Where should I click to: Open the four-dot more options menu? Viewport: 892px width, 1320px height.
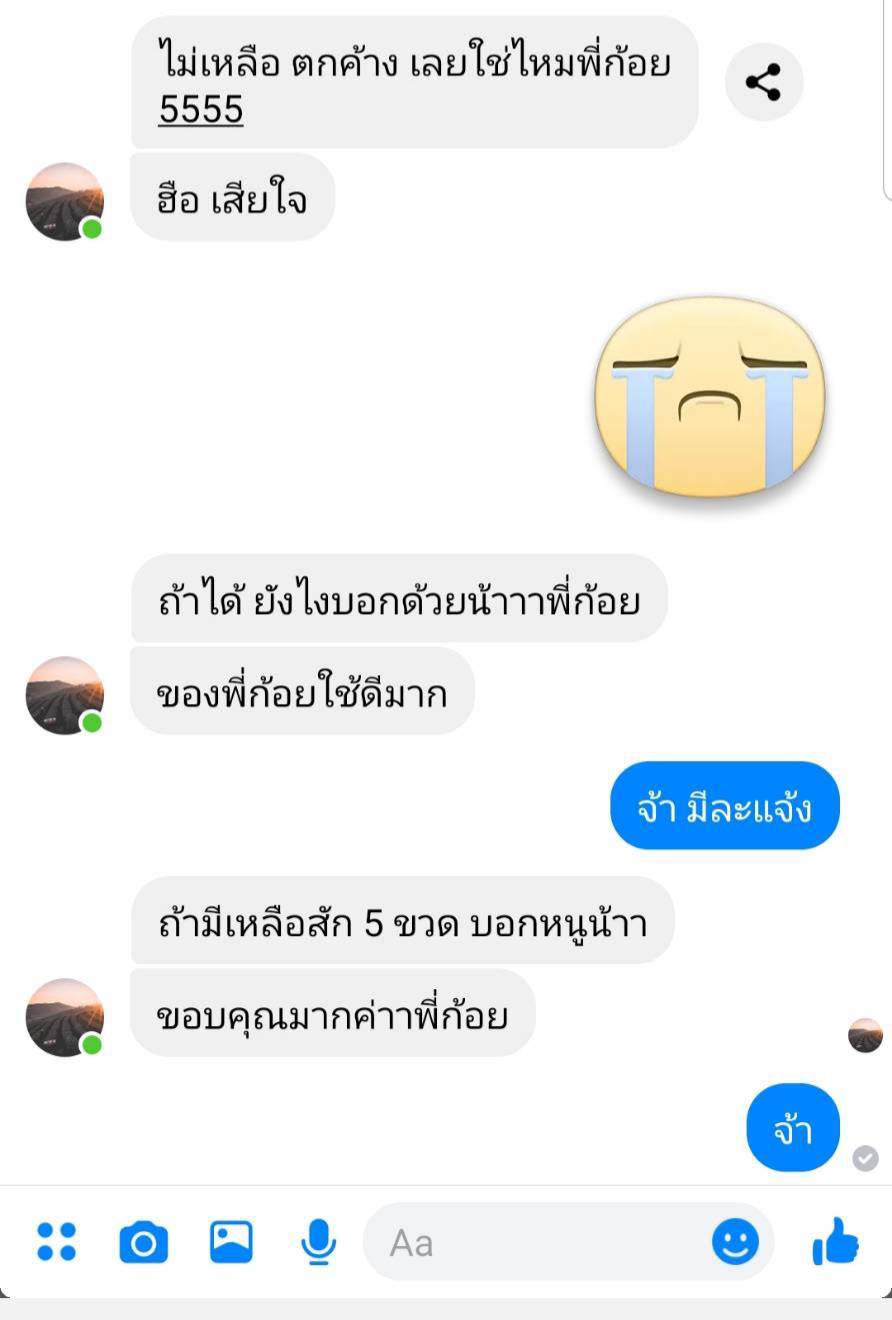tap(56, 1242)
